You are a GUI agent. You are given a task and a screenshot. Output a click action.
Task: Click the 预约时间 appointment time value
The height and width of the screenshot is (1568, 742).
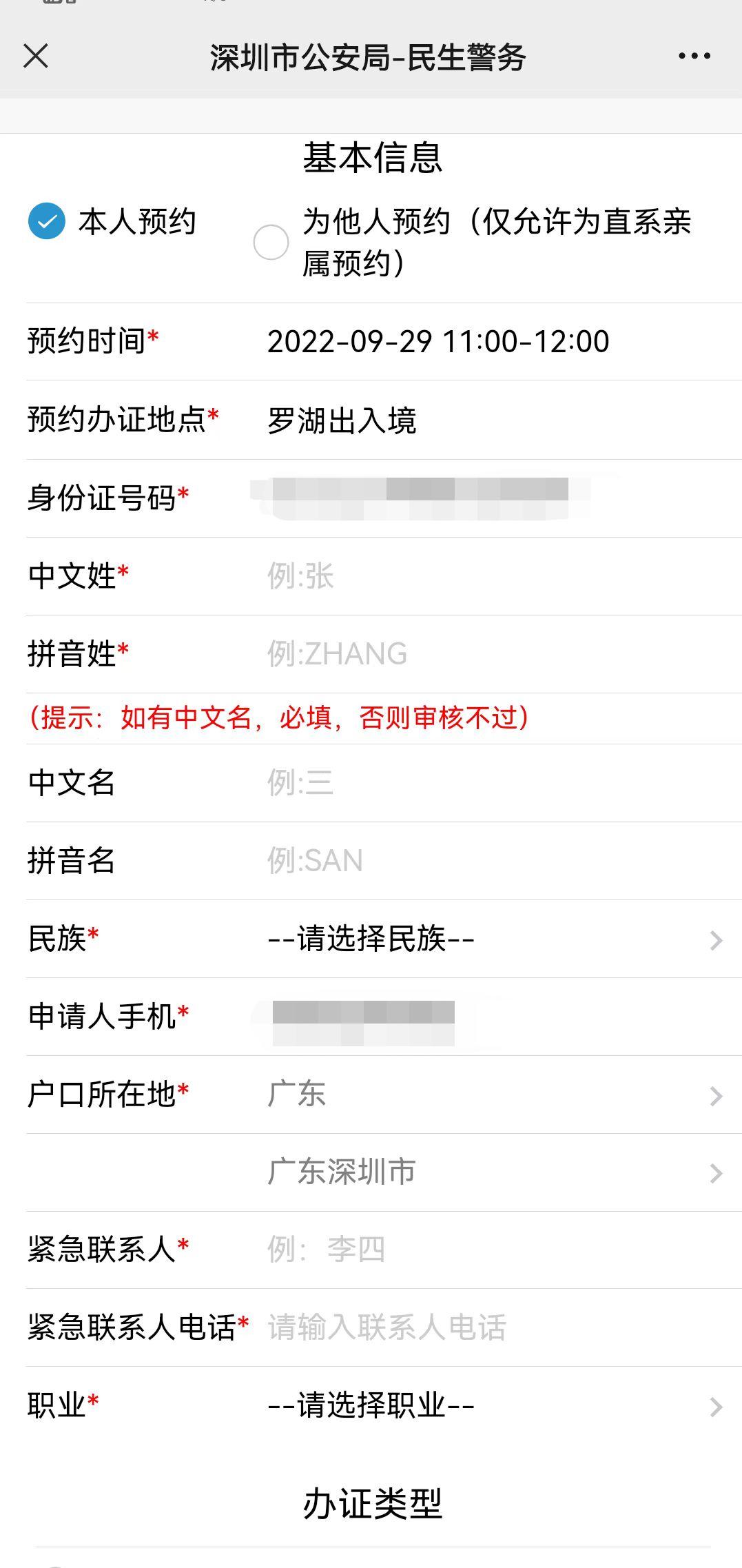pos(438,340)
